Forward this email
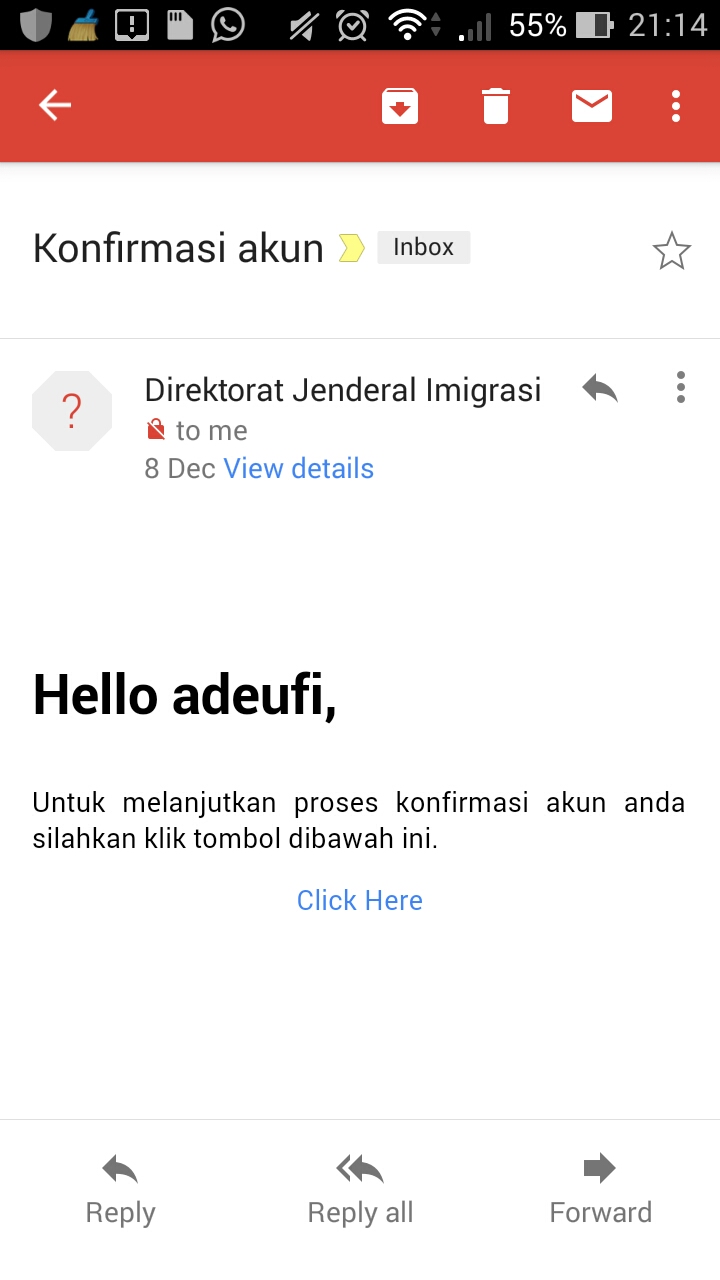The width and height of the screenshot is (720, 1280). pos(600,1192)
